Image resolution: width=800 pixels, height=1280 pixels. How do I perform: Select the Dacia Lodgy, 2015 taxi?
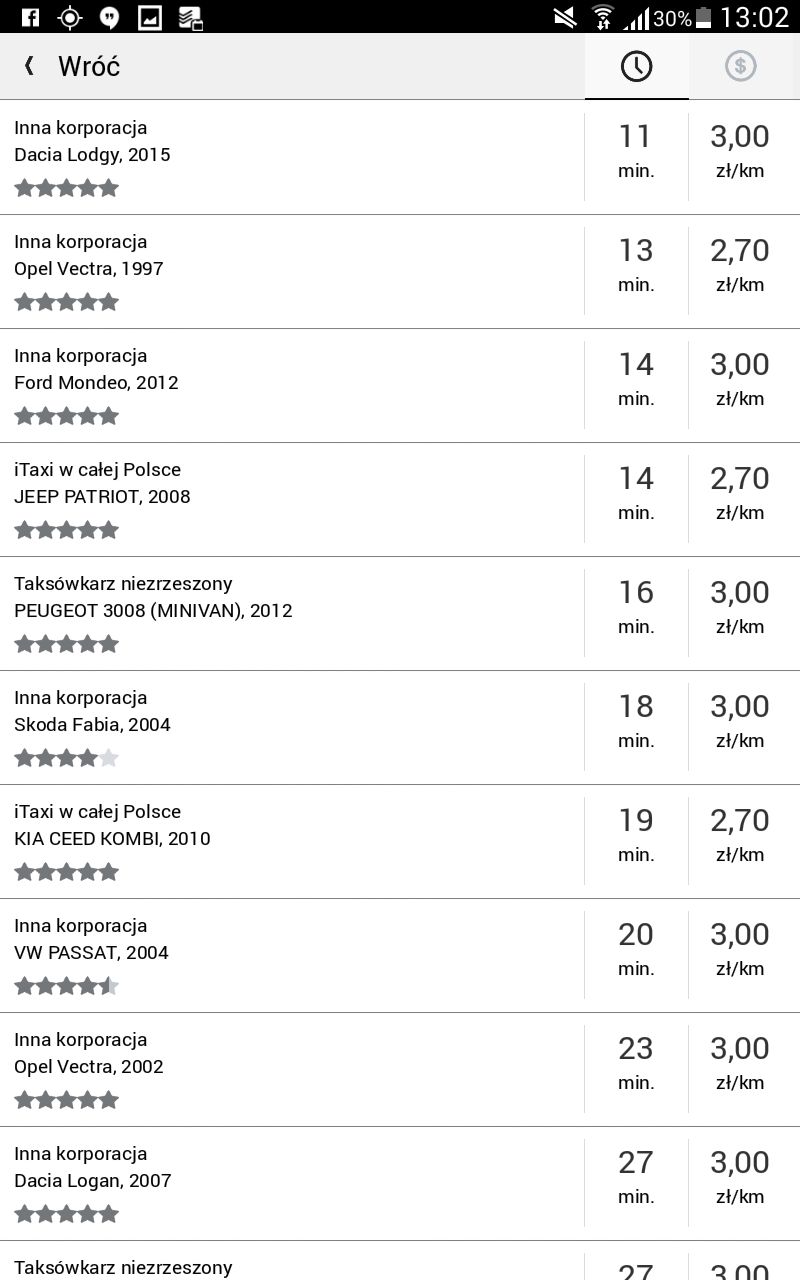[400, 157]
